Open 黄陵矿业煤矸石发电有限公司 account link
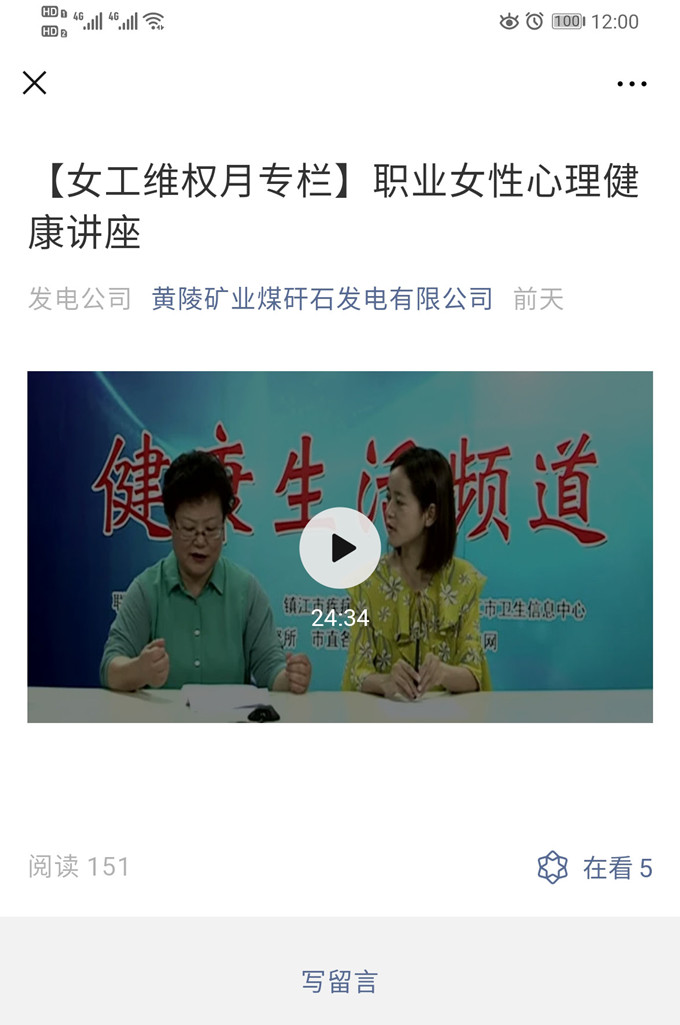Screen dimensions: 680x1025 322,299
